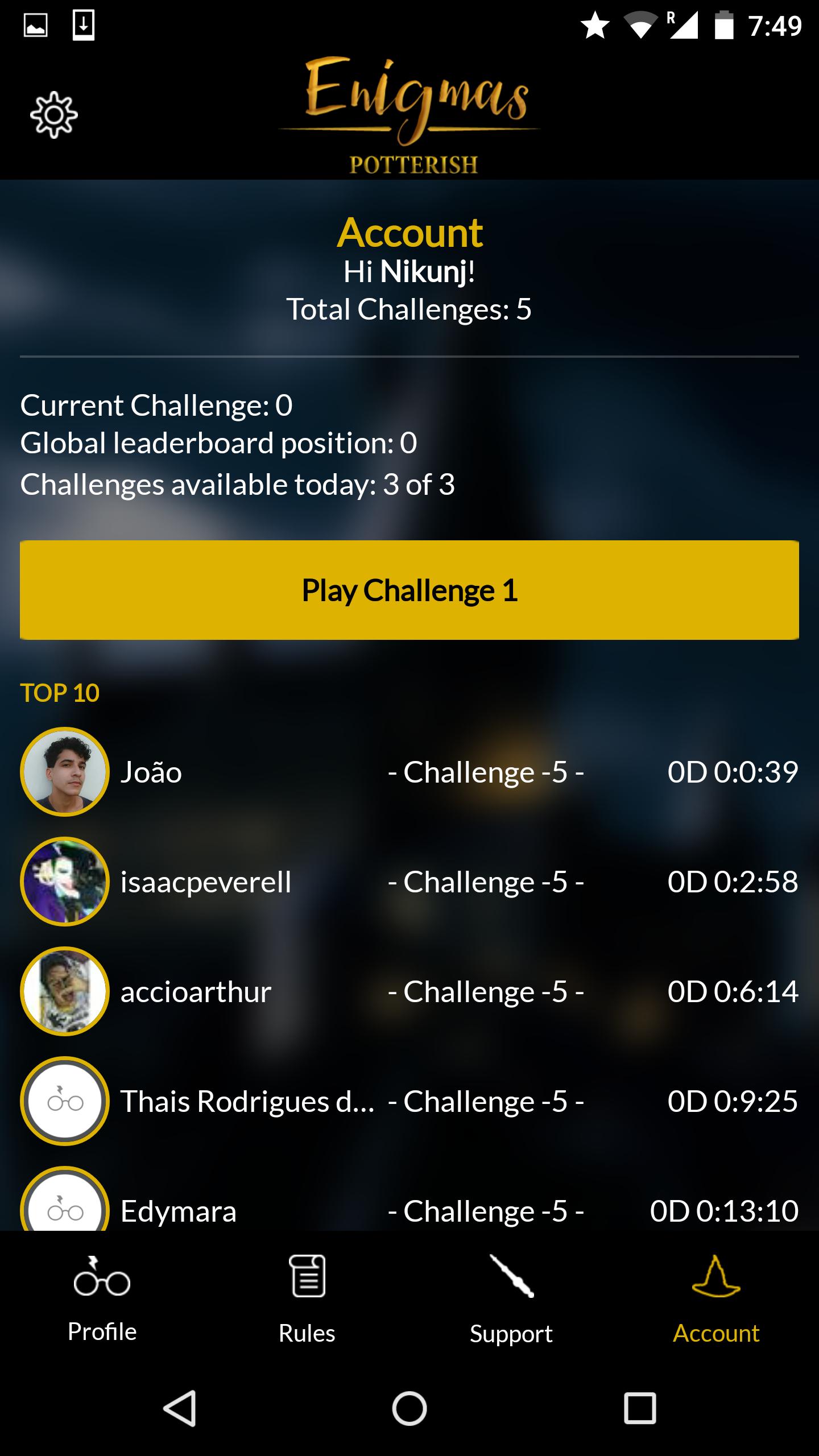Open João's leaderboard entry

(409, 772)
